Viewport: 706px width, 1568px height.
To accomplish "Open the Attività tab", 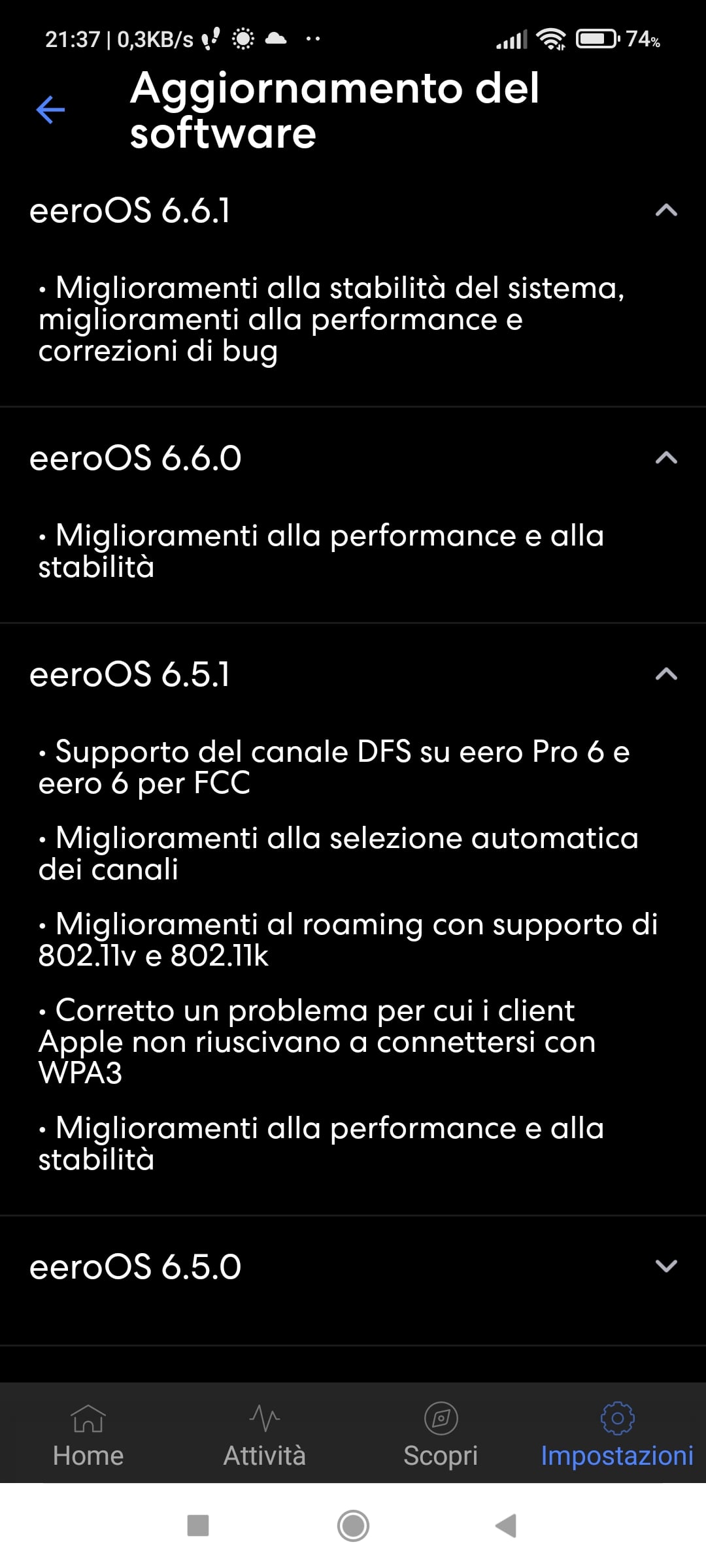I will (x=264, y=1436).
